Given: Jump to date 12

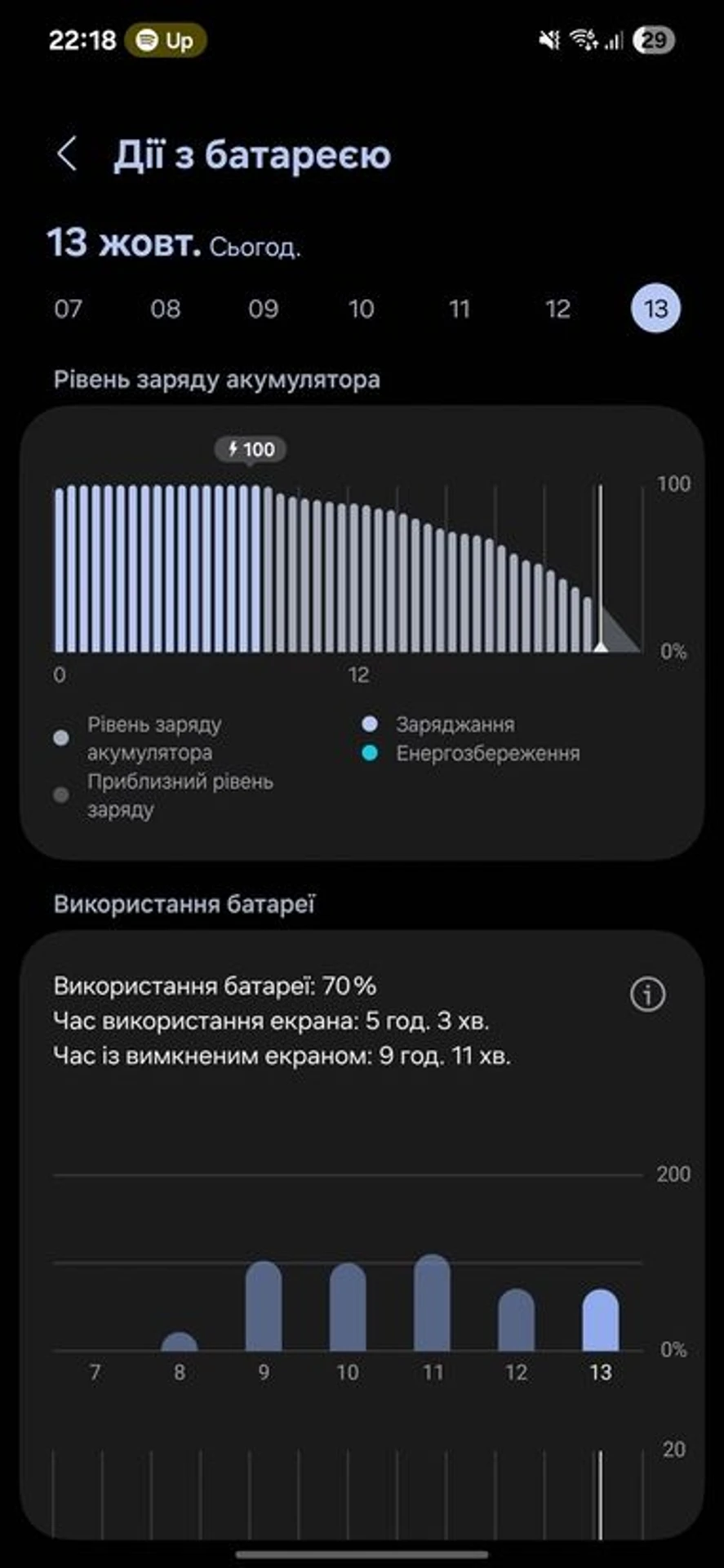Looking at the screenshot, I should click(557, 309).
